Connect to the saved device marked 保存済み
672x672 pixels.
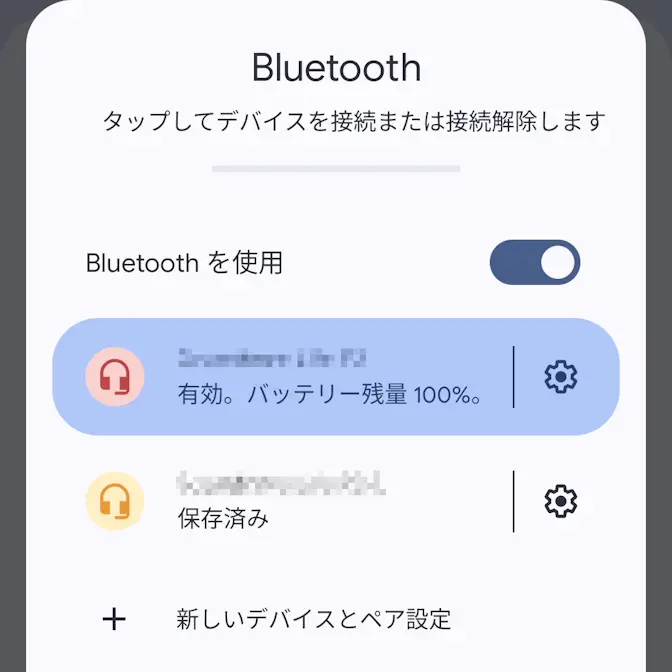(300, 501)
